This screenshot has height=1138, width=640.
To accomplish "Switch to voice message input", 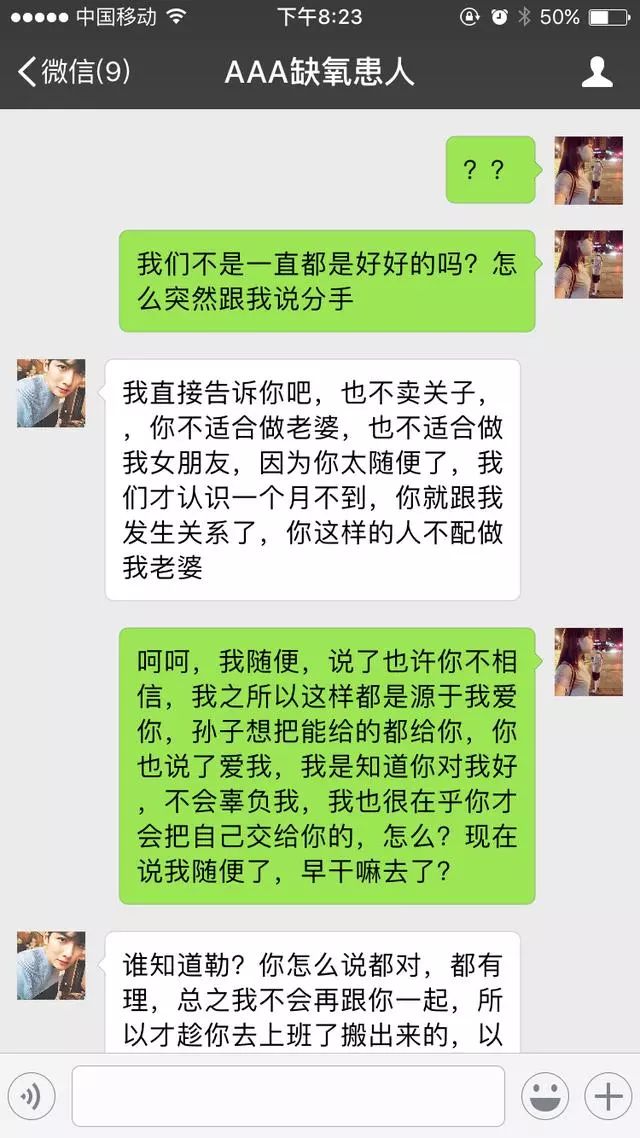I will coord(31,1097).
